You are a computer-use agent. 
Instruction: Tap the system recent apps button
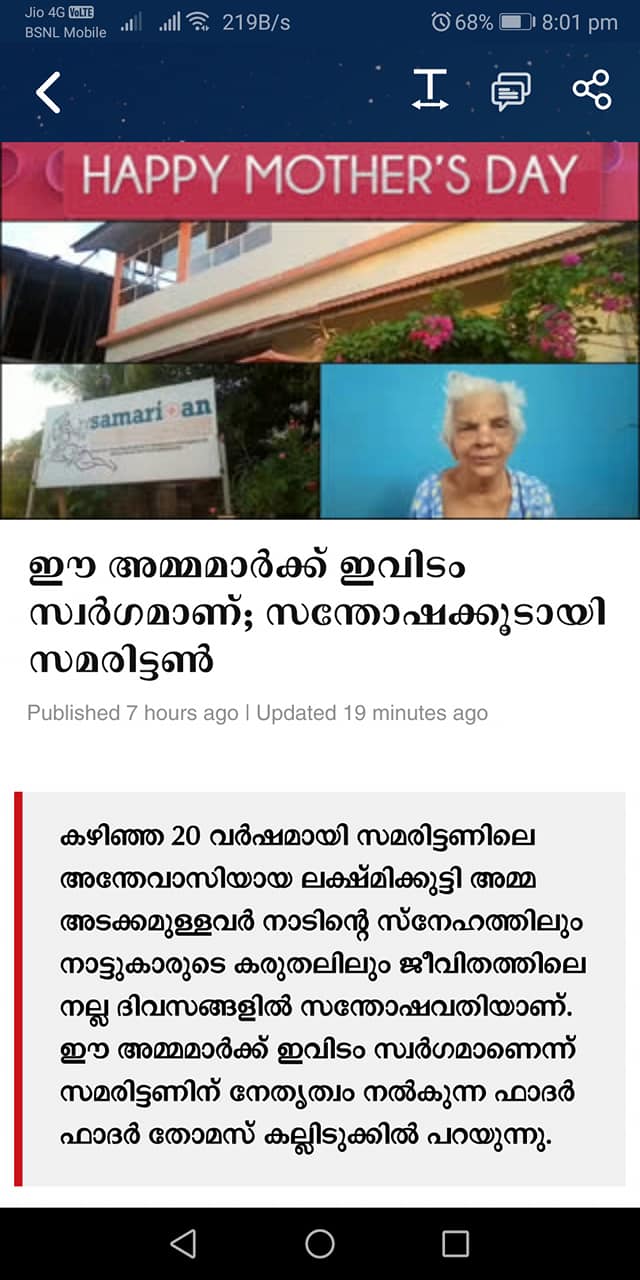click(456, 1243)
